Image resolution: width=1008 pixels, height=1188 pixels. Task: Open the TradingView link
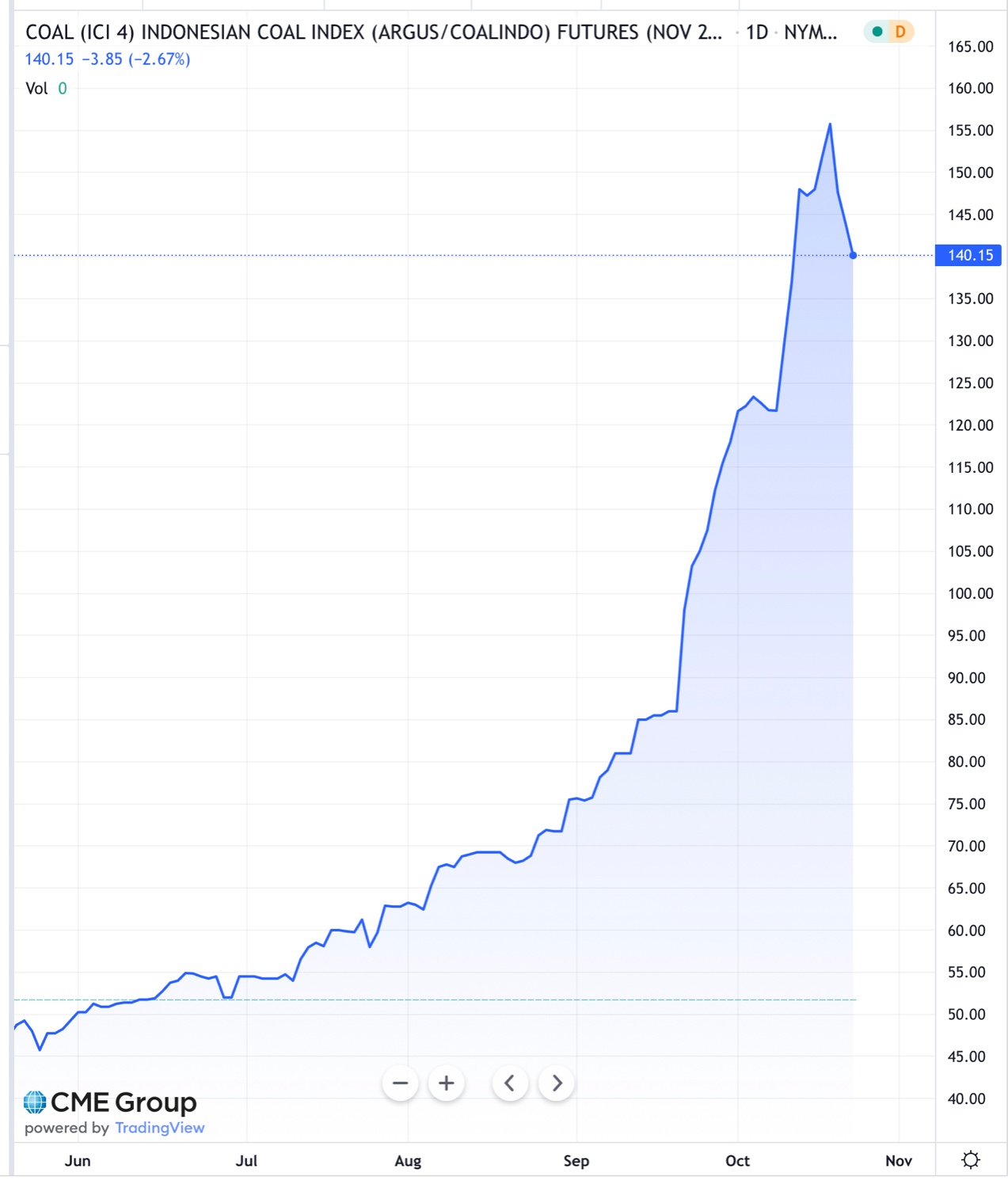tap(159, 1128)
